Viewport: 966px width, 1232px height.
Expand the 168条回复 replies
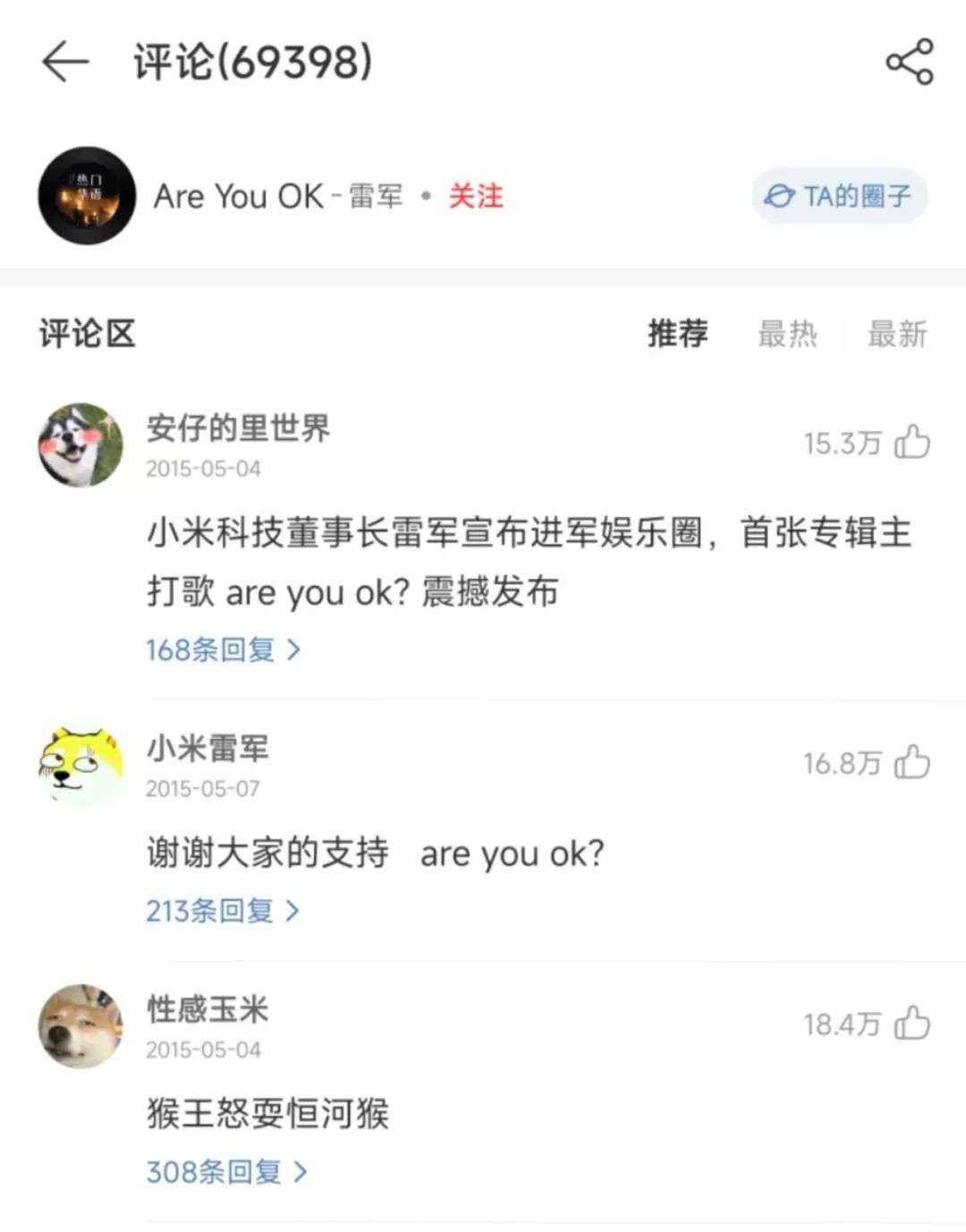point(223,650)
